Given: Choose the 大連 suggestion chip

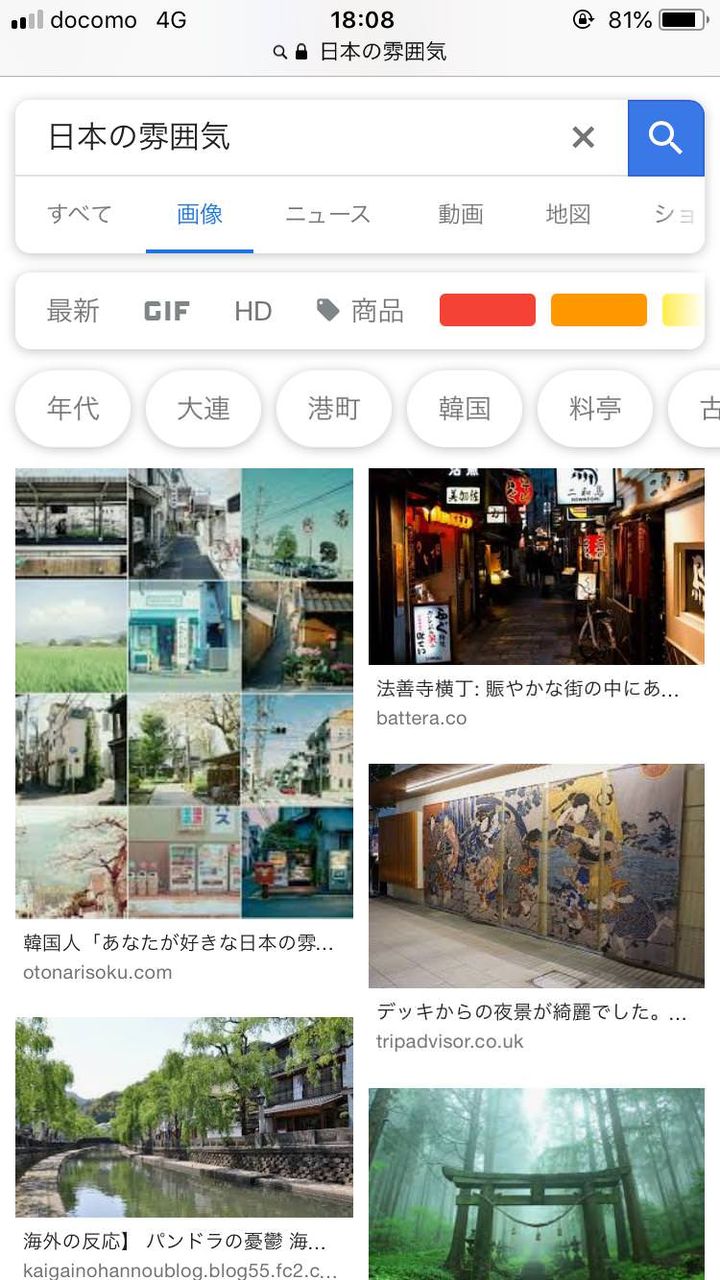Looking at the screenshot, I should [203, 408].
